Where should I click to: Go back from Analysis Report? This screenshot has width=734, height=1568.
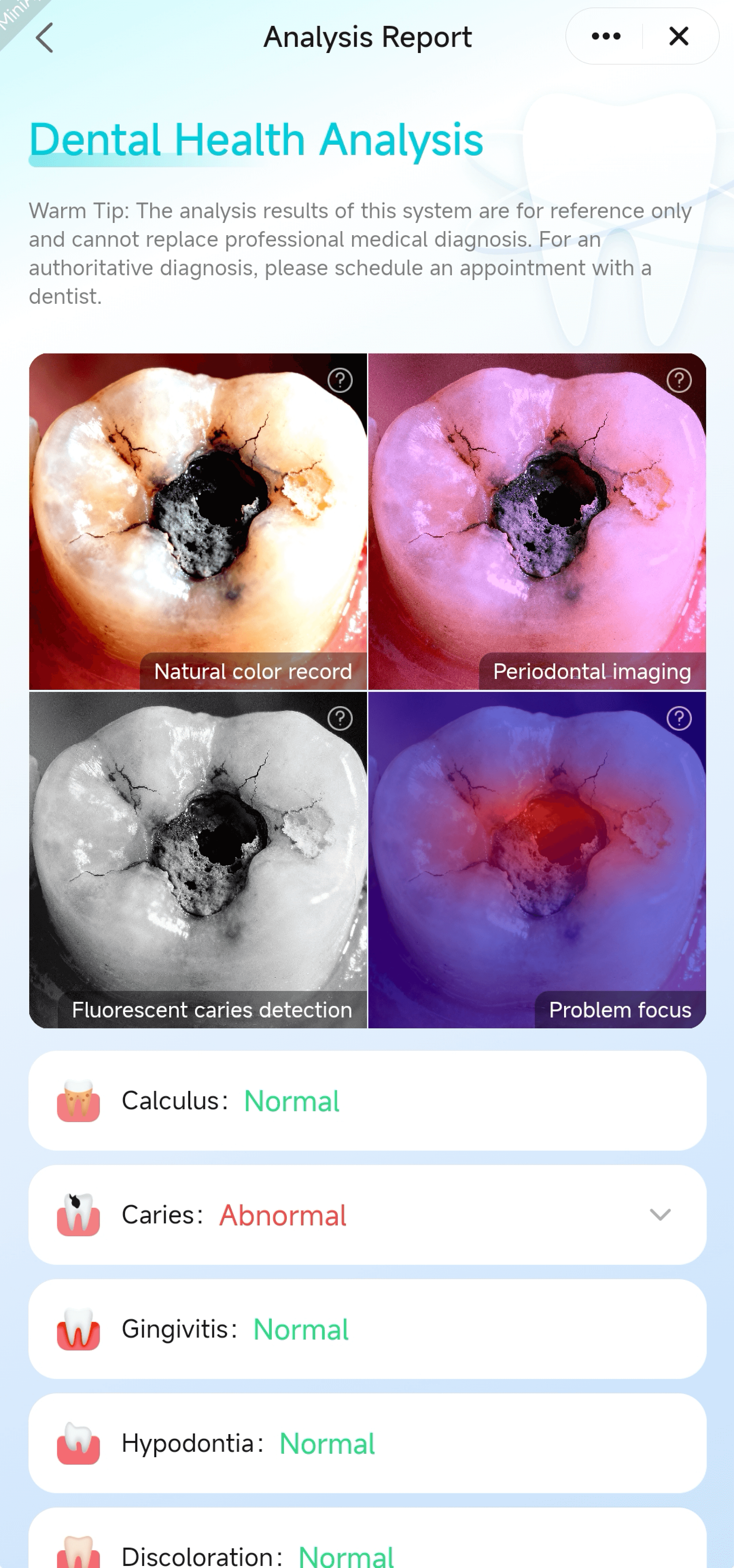pos(45,38)
